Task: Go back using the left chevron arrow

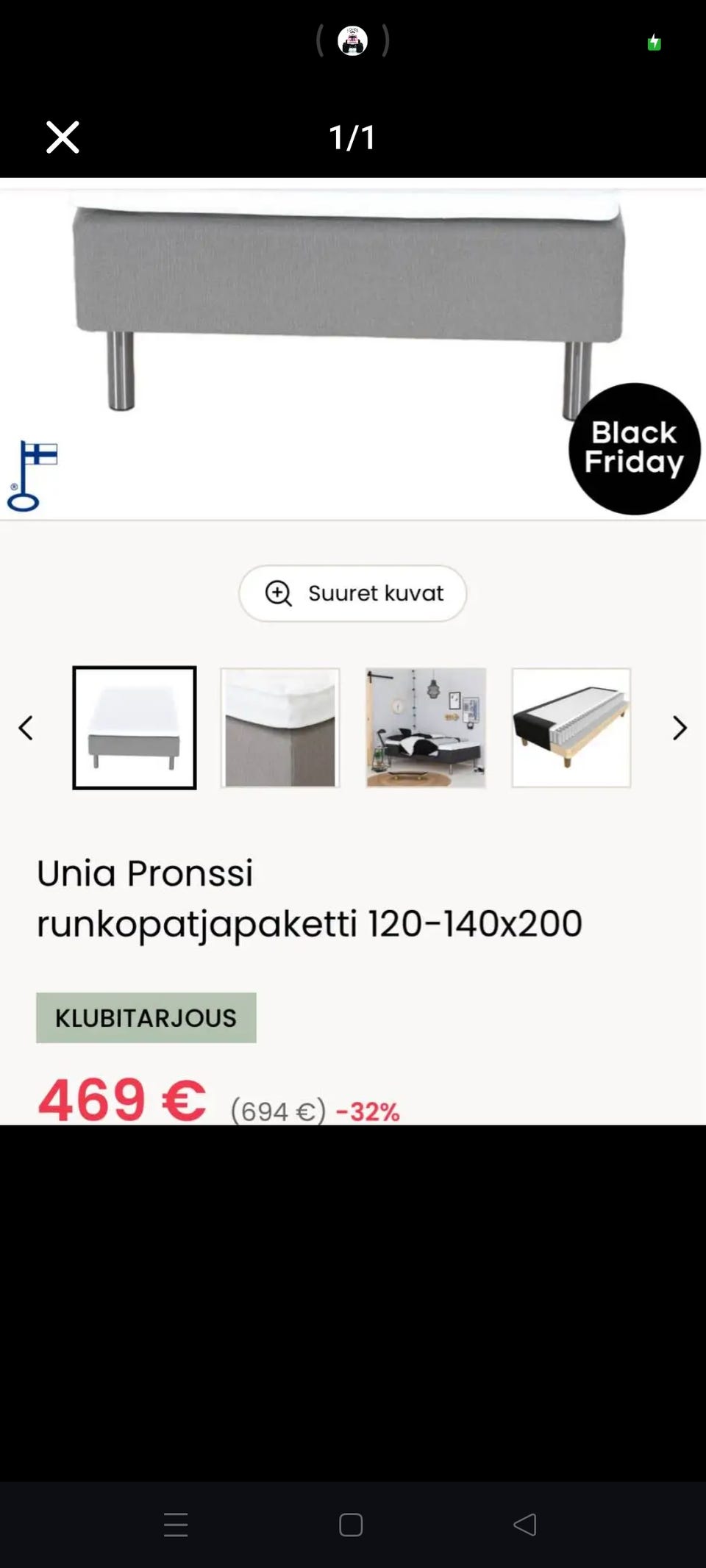Action: coord(26,728)
